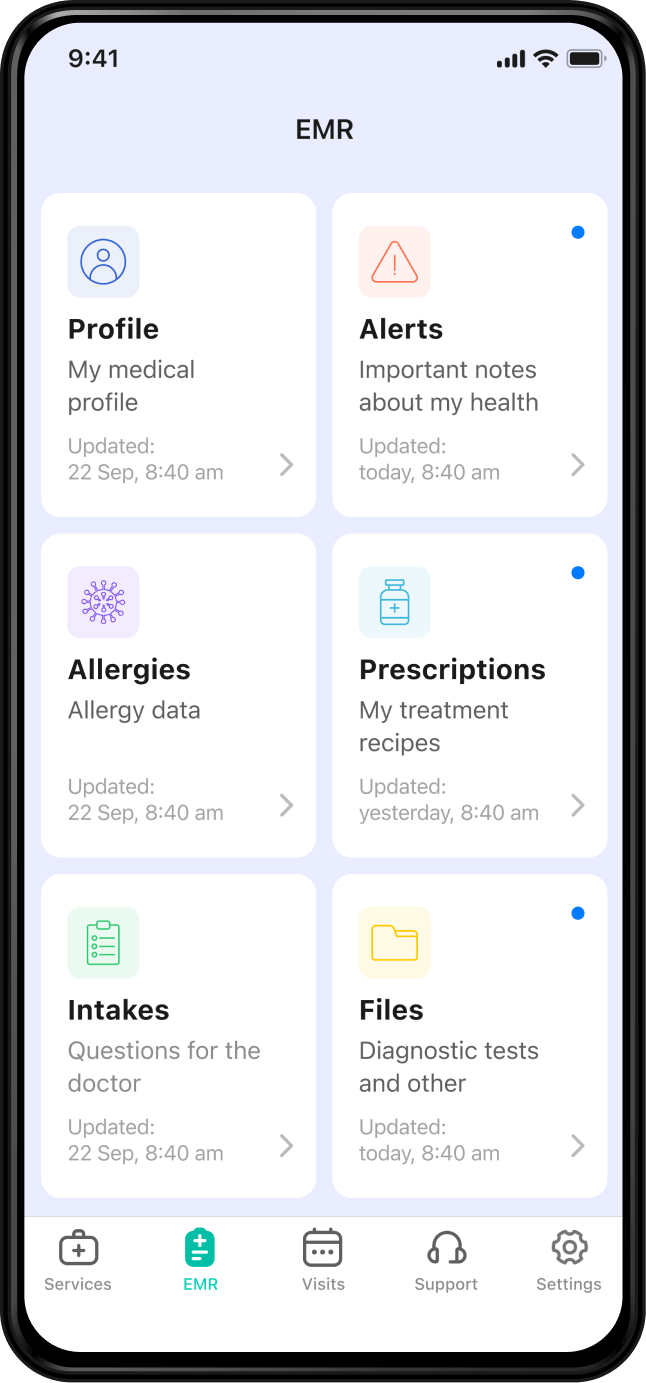Go to the Visits tab

[323, 1260]
